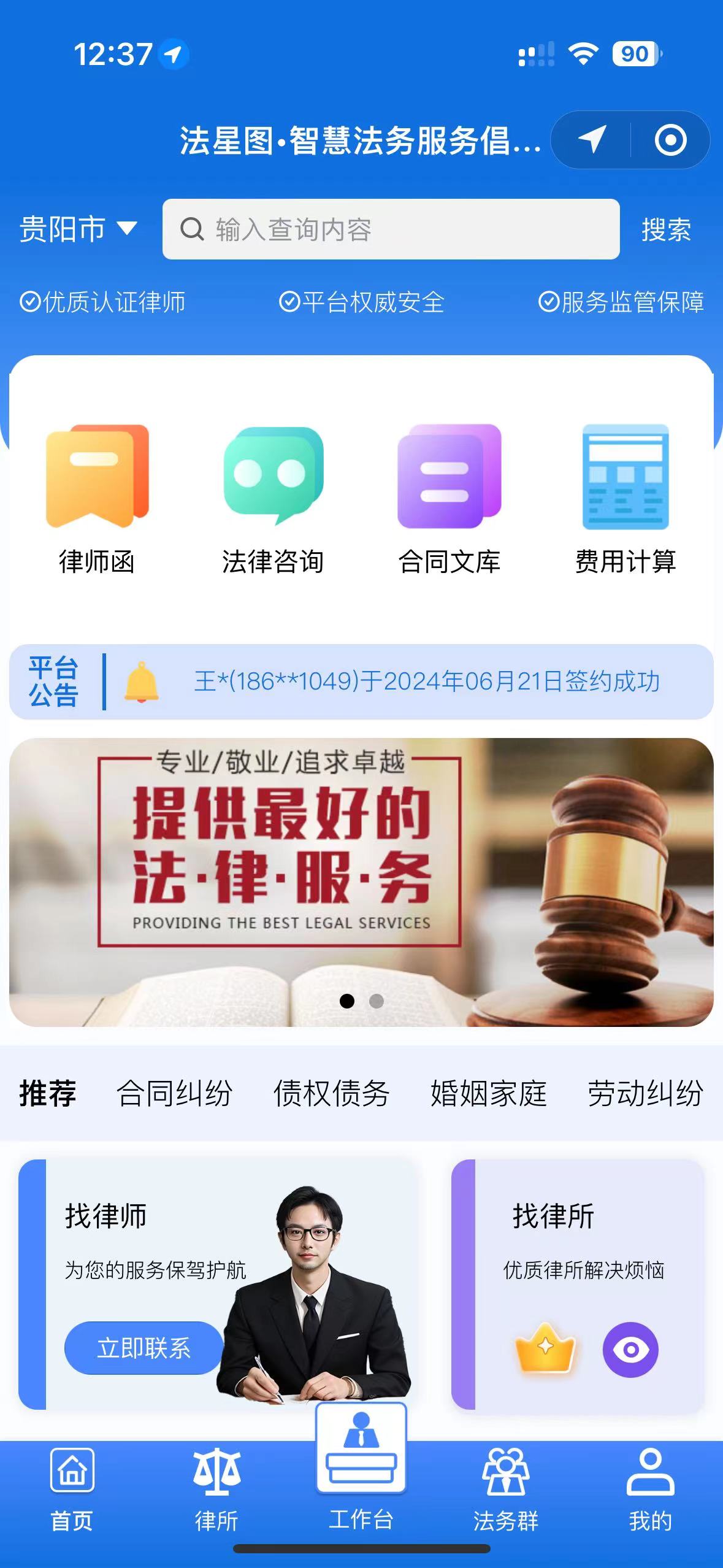Tap the 搜索 button
This screenshot has height=1568, width=723.
[x=666, y=230]
